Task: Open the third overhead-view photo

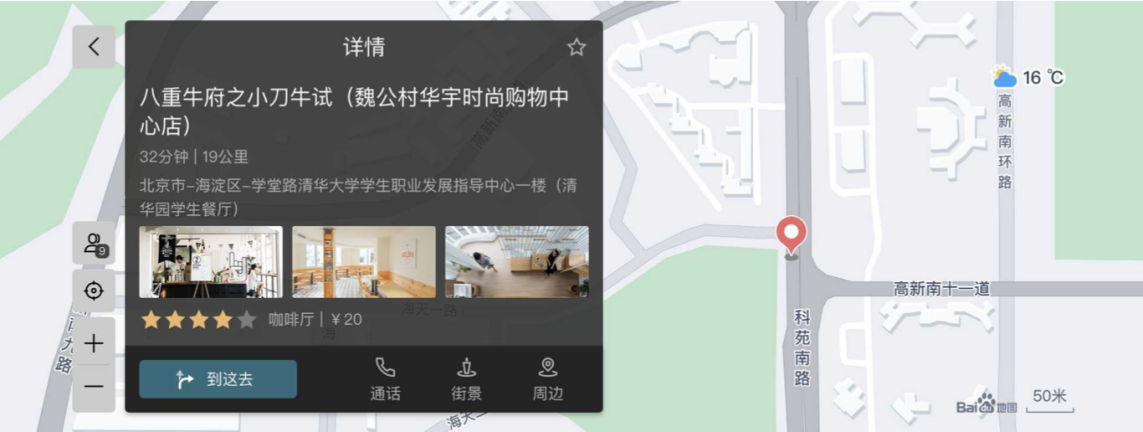Action: (x=517, y=262)
